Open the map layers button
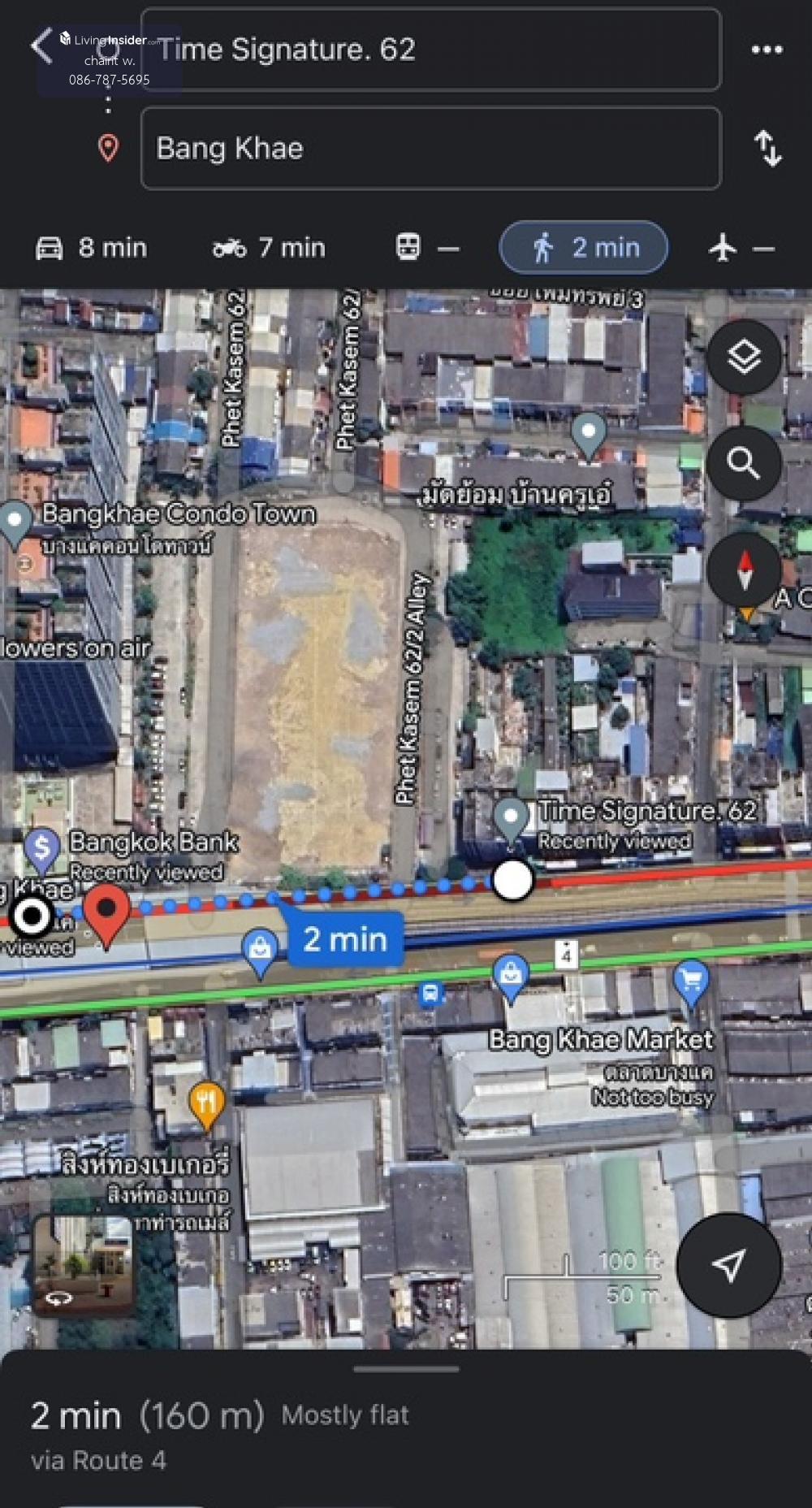Image resolution: width=812 pixels, height=1508 pixels. [x=744, y=357]
